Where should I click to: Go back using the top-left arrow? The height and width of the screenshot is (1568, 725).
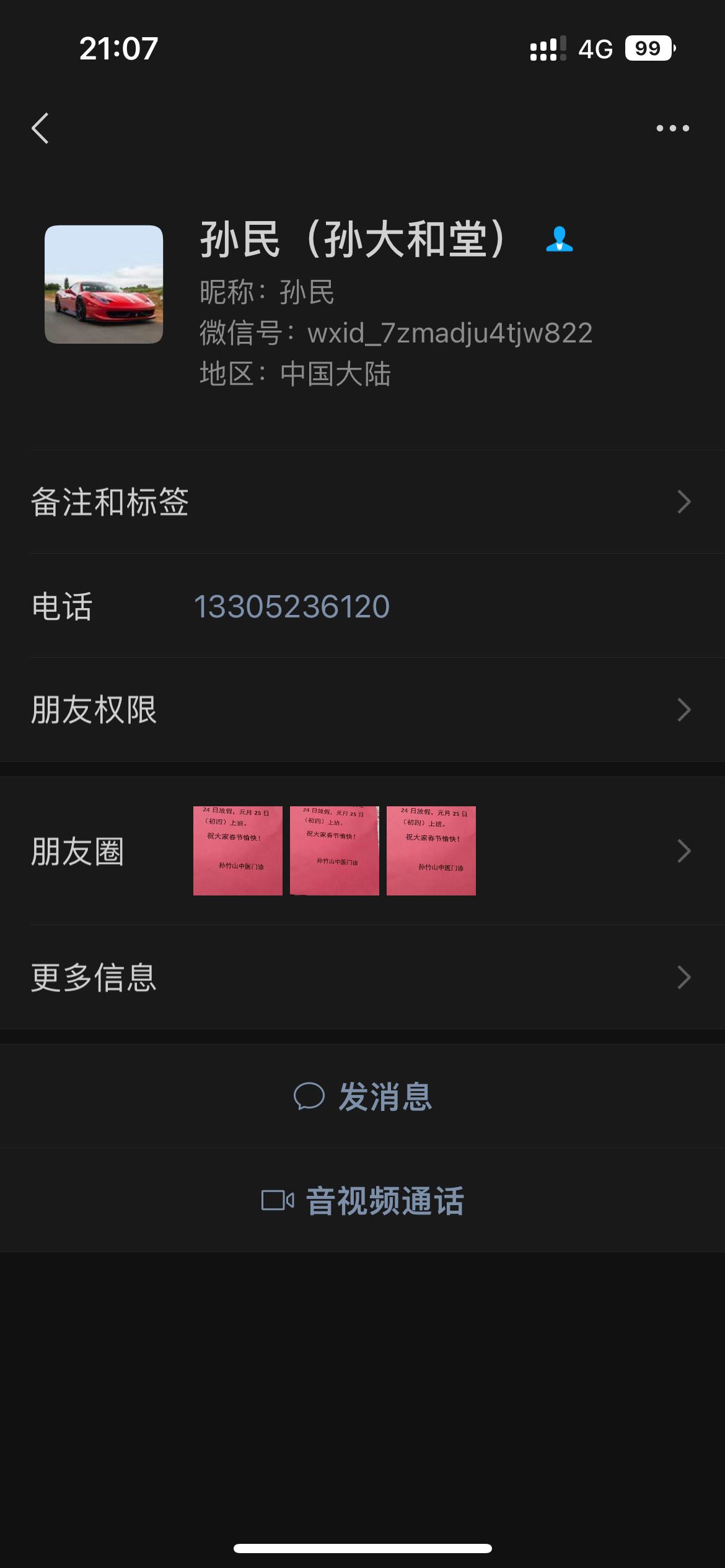click(40, 128)
